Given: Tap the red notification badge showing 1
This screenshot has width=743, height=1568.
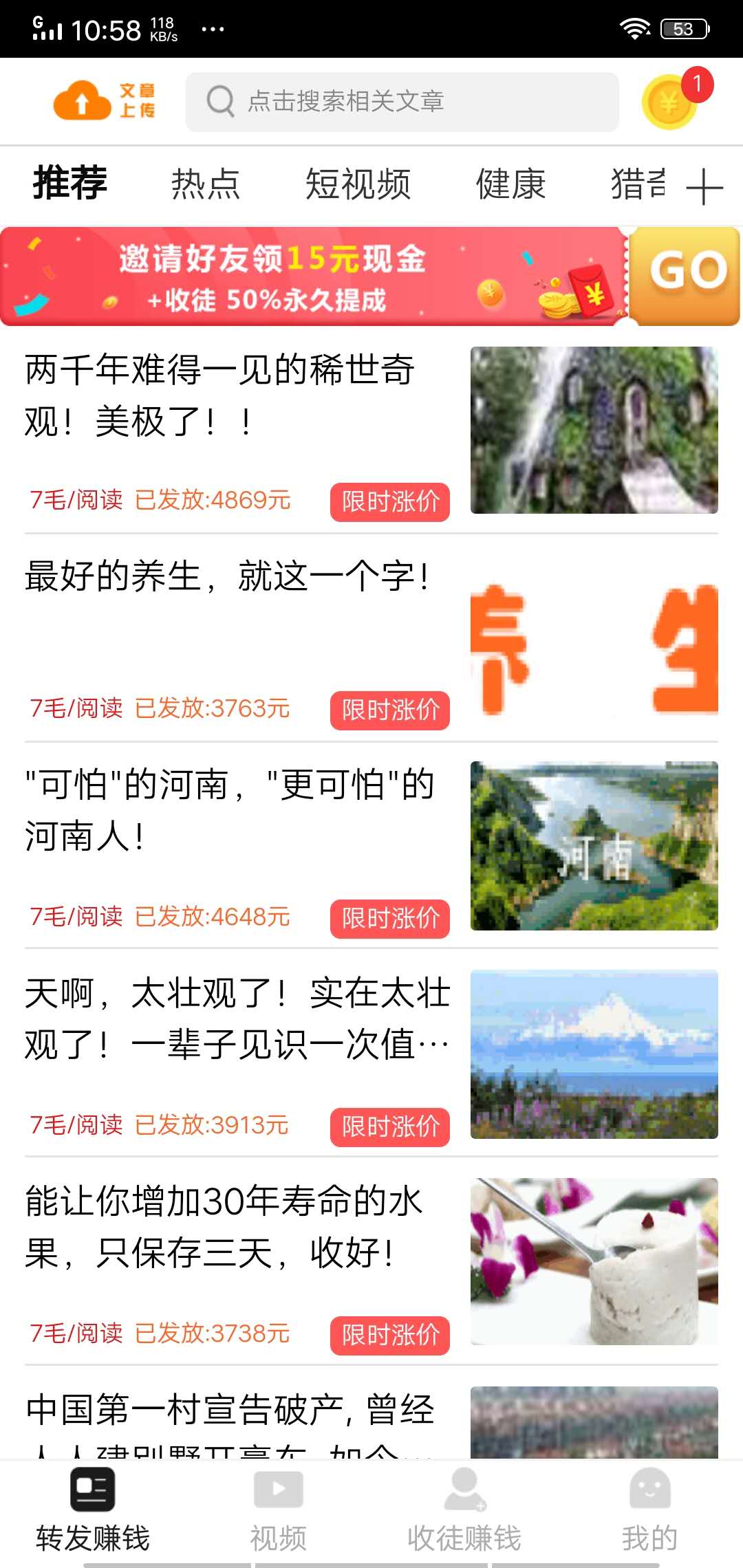Looking at the screenshot, I should tap(697, 84).
